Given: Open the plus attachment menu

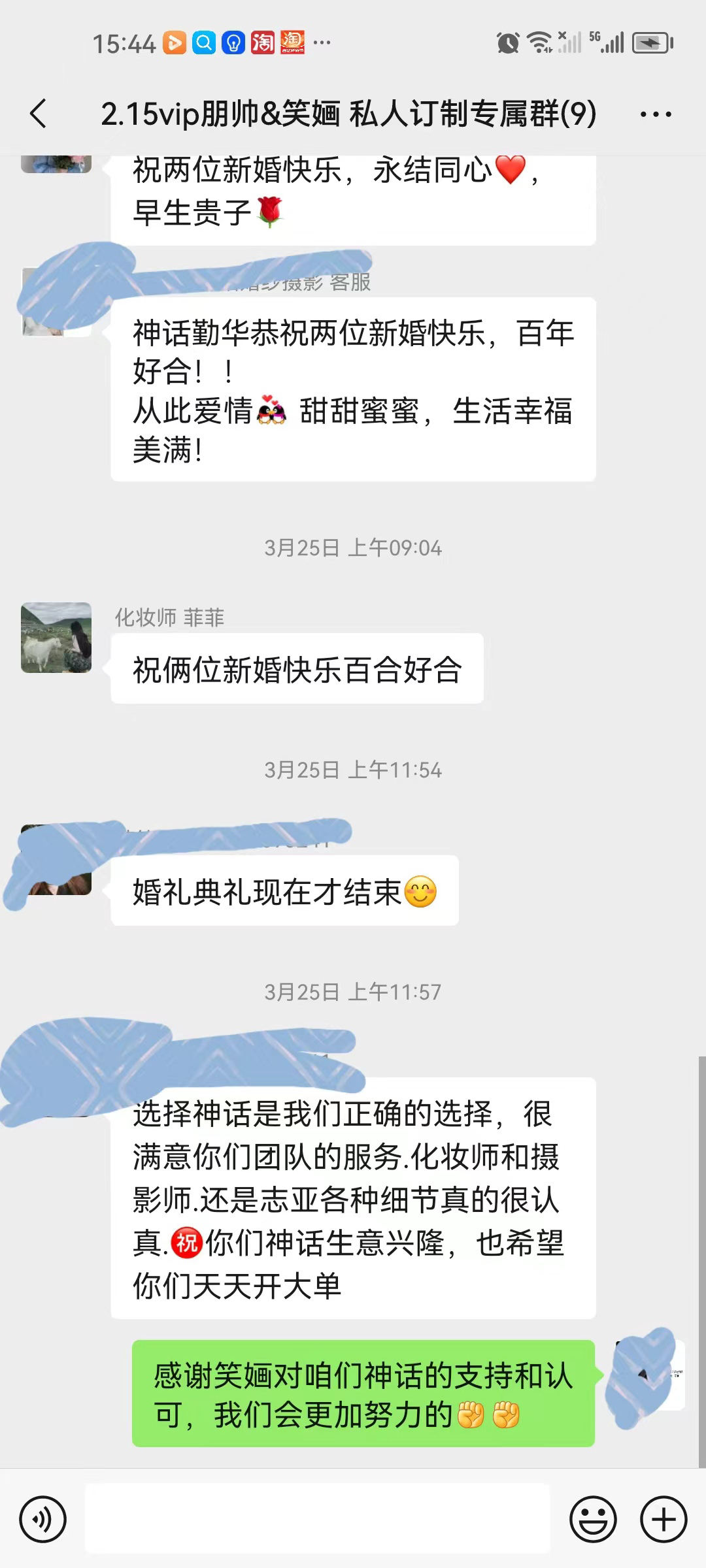Looking at the screenshot, I should pos(664,1519).
